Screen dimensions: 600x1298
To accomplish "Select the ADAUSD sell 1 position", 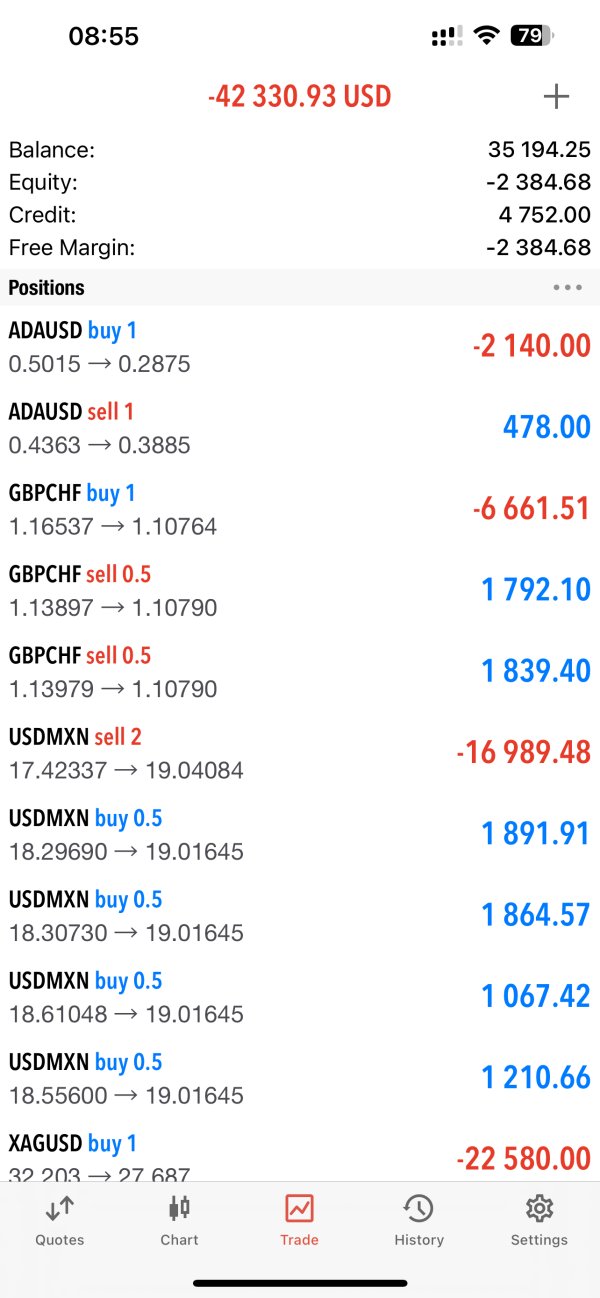I will [300, 427].
